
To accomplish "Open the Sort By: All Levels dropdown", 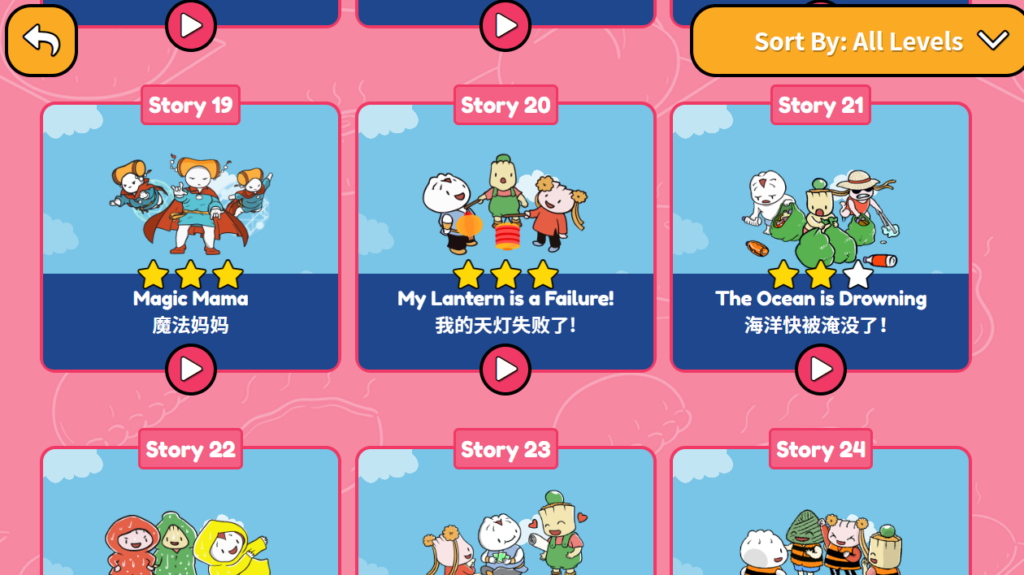I will click(858, 41).
